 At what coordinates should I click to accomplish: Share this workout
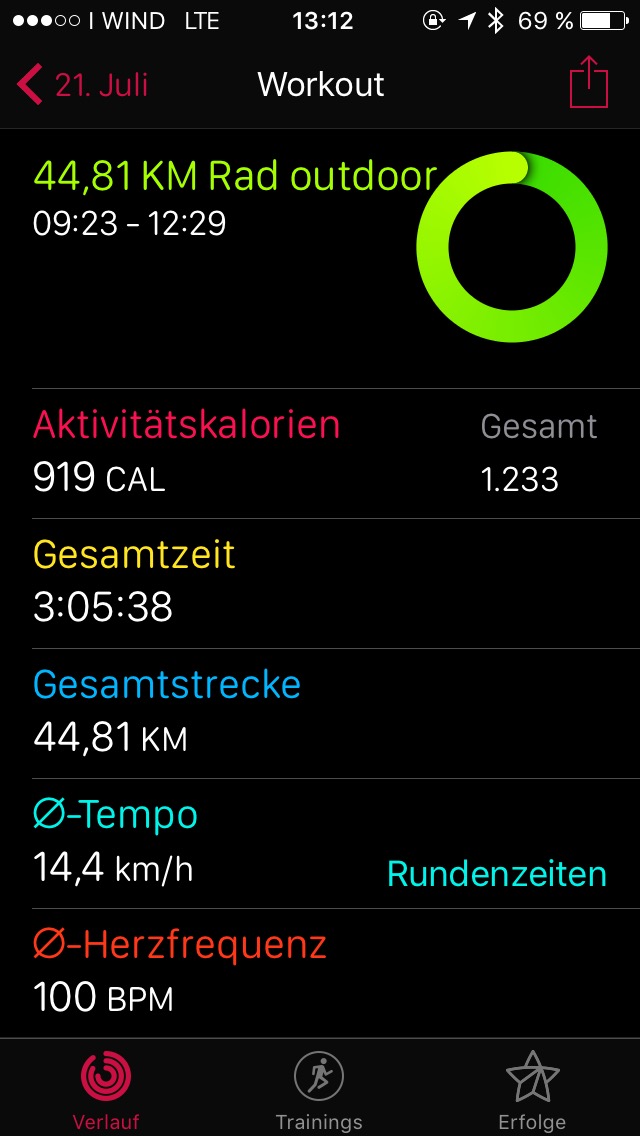(x=589, y=82)
